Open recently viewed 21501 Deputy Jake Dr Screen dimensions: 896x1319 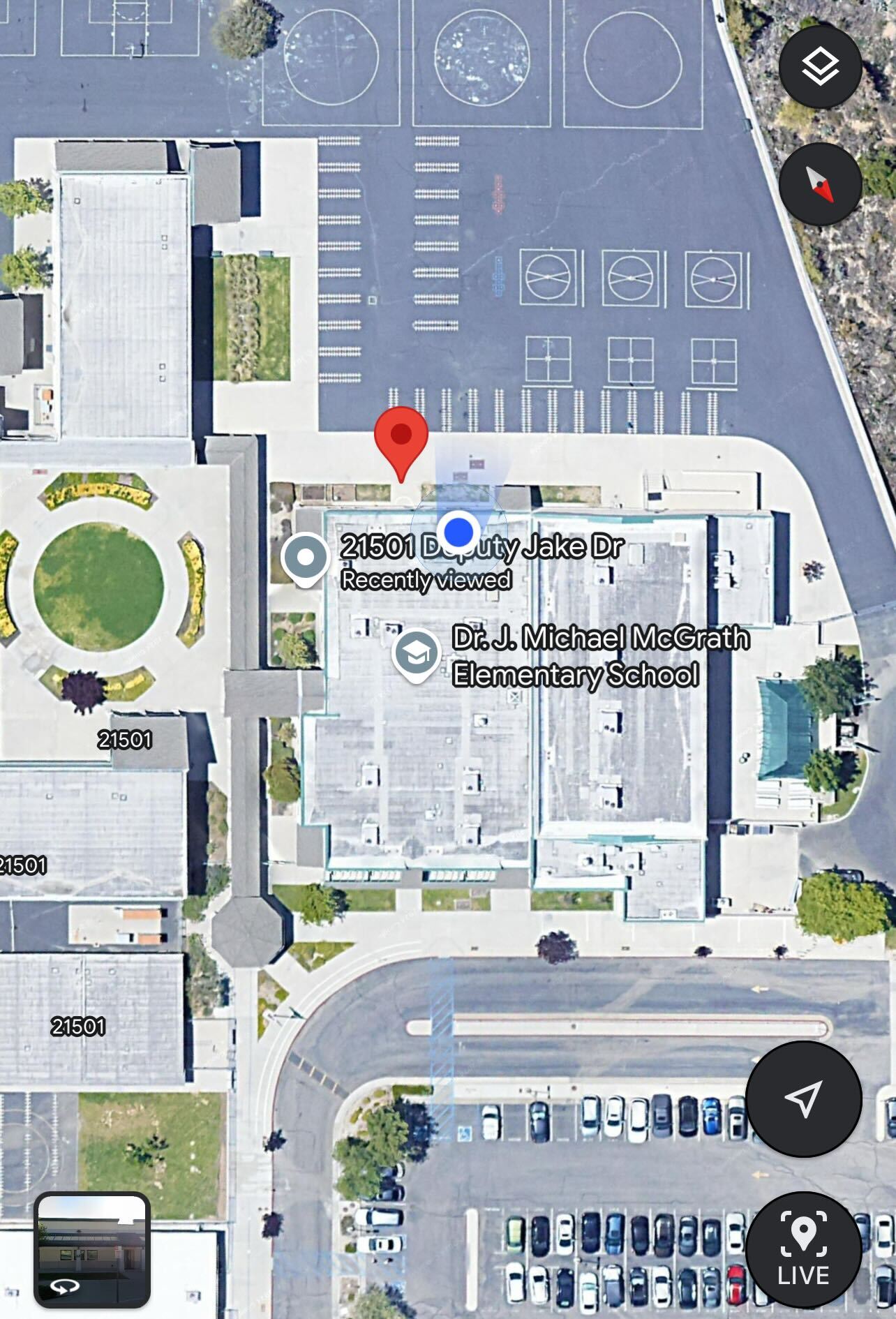tap(306, 558)
